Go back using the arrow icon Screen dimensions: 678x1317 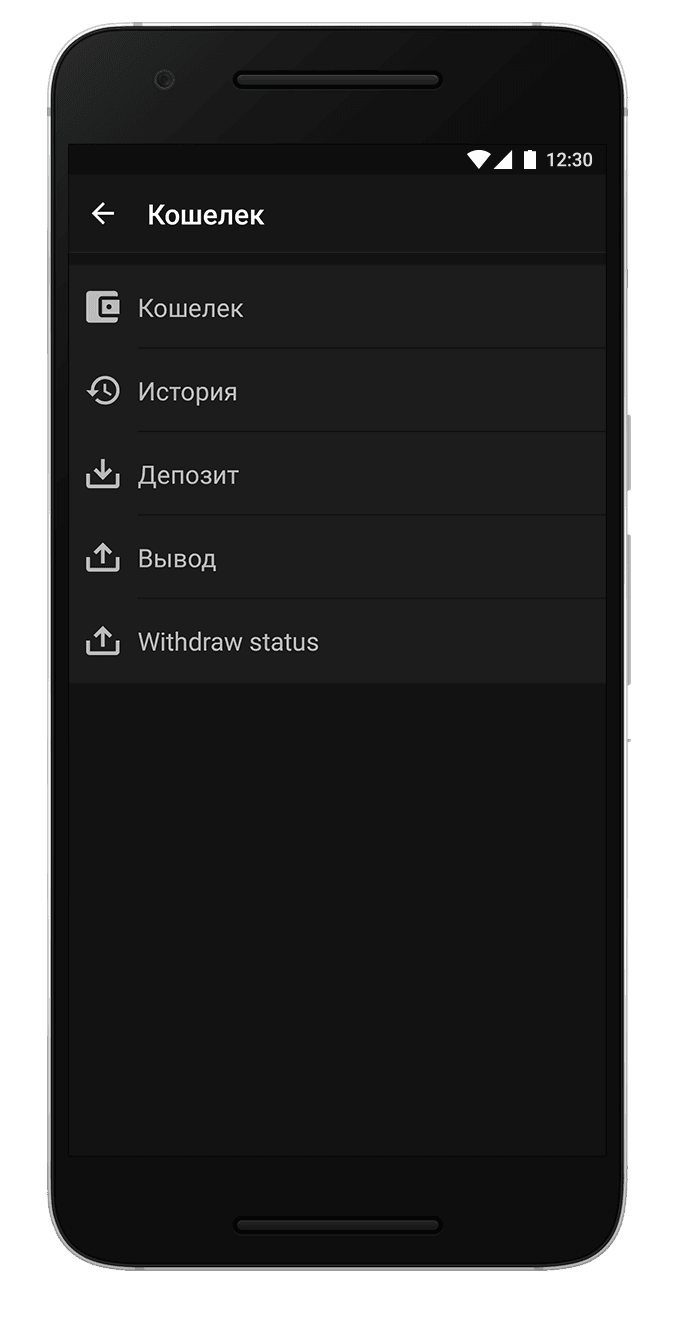pyautogui.click(x=103, y=213)
